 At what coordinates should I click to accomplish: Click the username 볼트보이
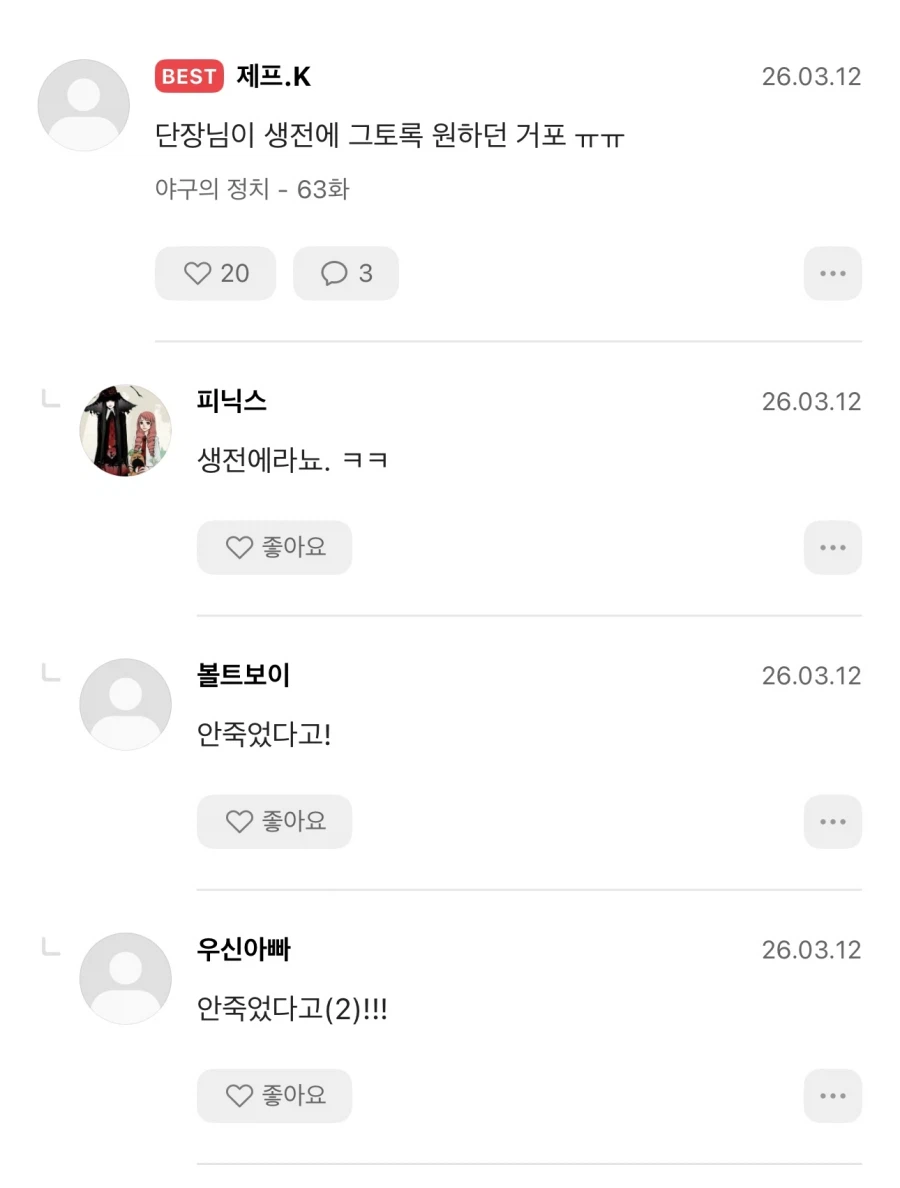point(242,675)
